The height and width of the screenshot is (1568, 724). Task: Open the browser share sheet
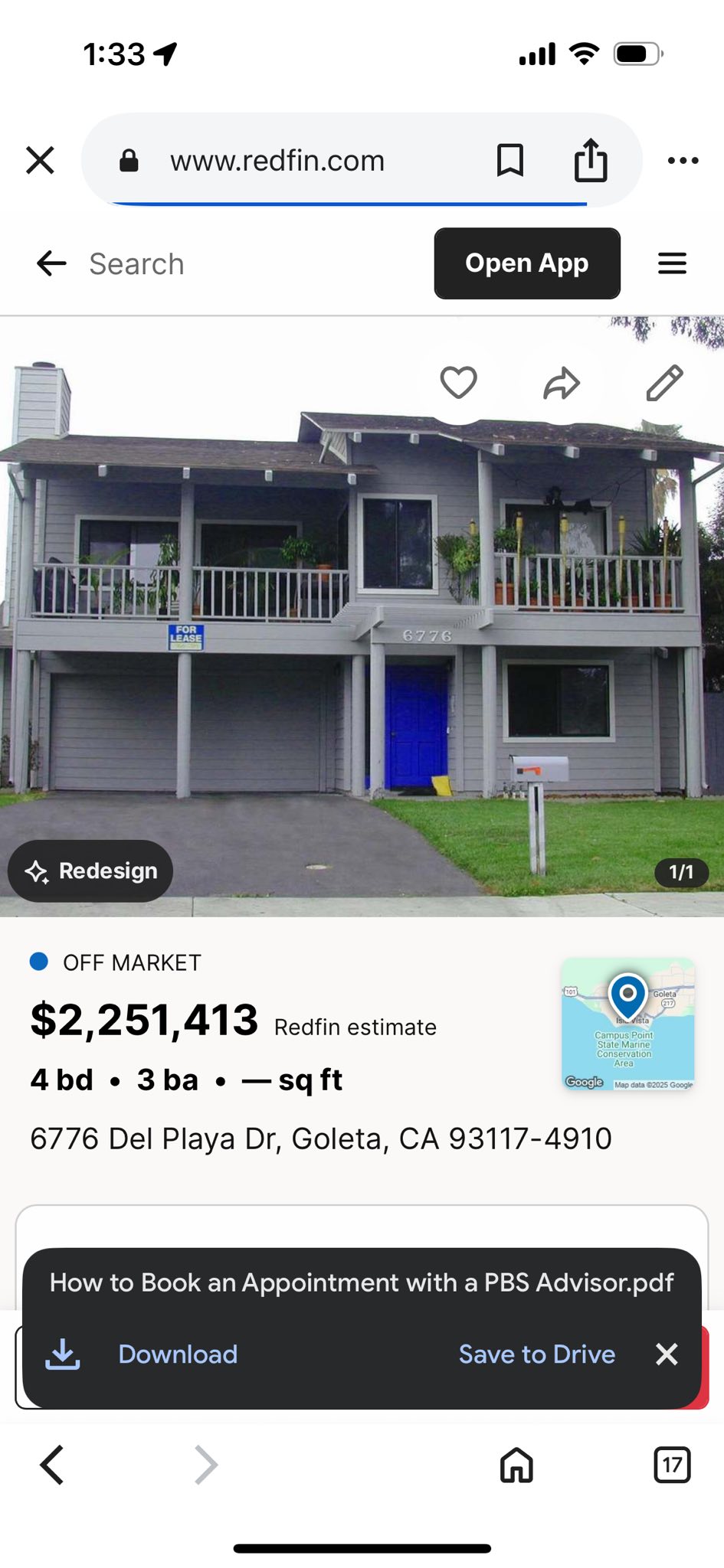pos(591,161)
